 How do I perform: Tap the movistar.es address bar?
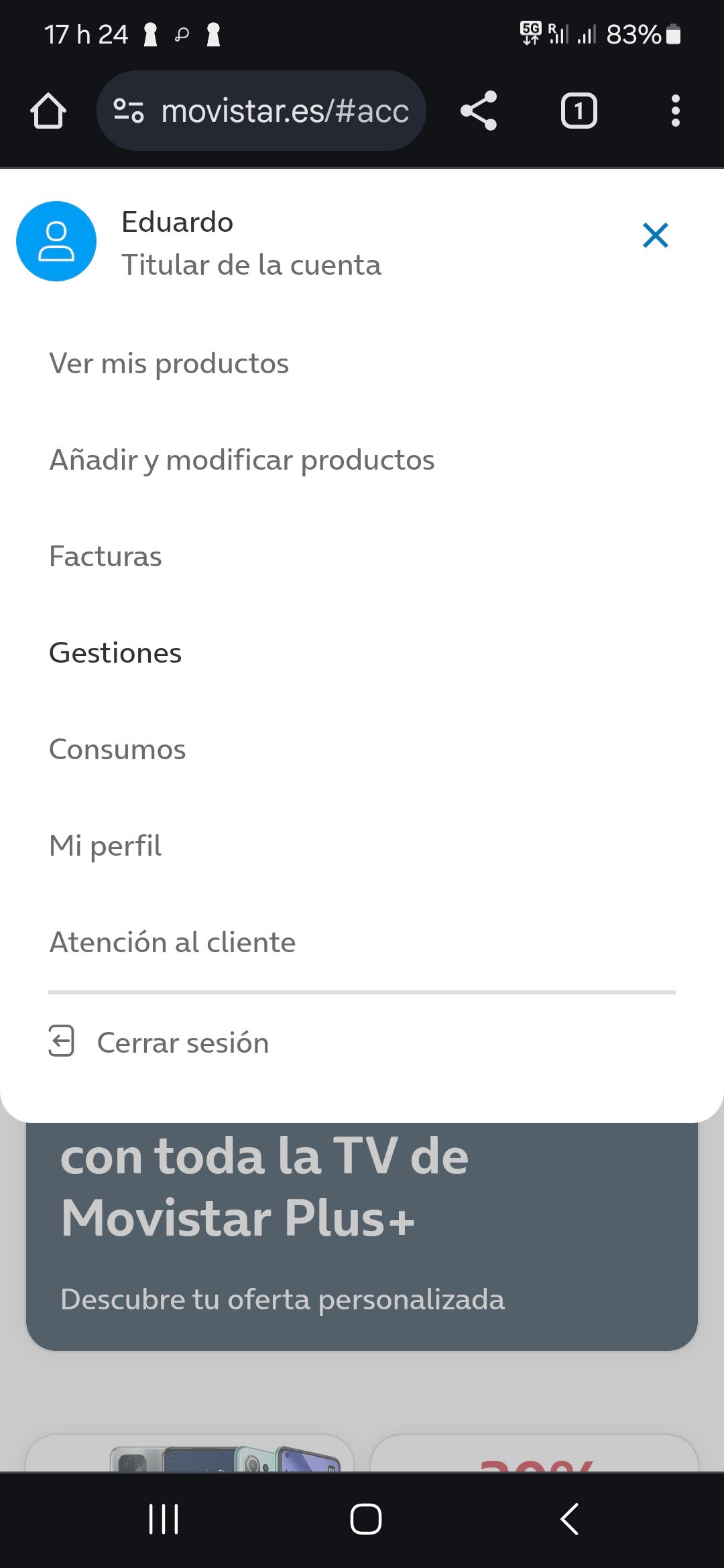pyautogui.click(x=284, y=111)
